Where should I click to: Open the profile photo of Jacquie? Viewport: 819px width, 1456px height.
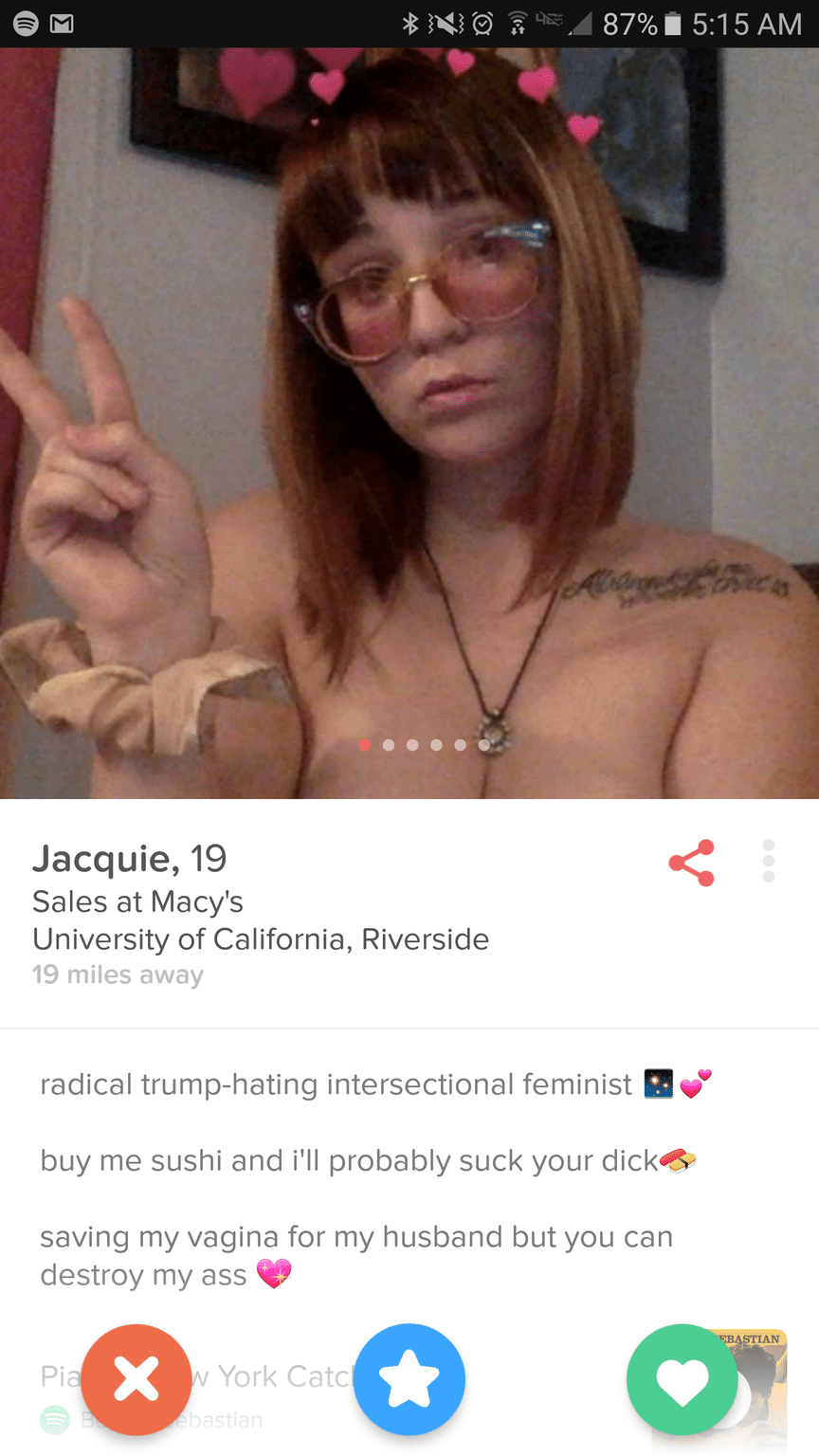[409, 423]
